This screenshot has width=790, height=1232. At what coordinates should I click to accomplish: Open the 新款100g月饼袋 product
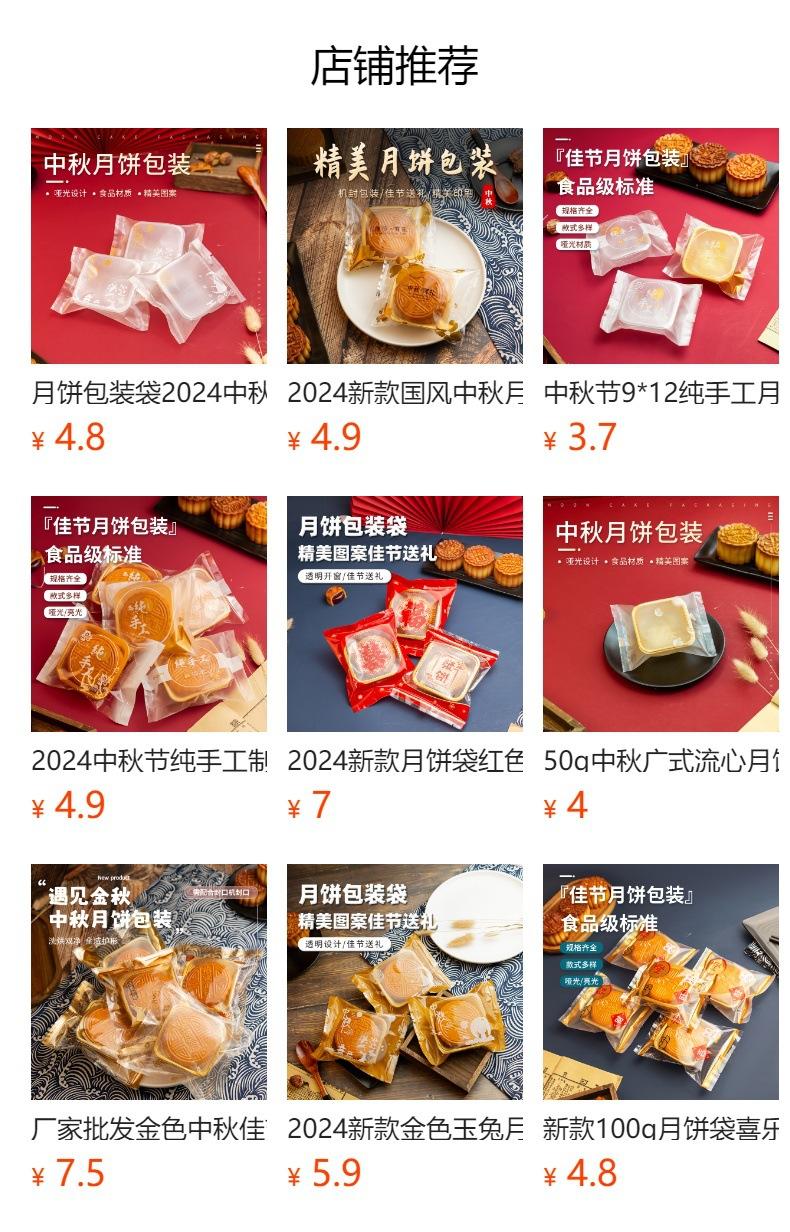(x=661, y=982)
